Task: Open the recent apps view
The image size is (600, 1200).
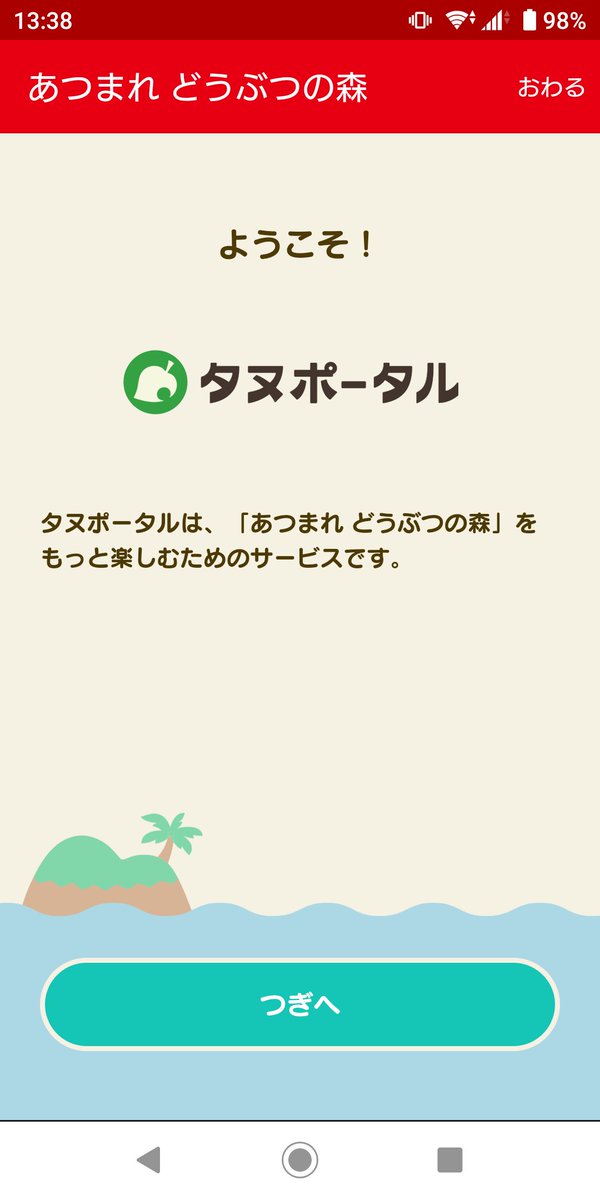Action: (450, 1160)
